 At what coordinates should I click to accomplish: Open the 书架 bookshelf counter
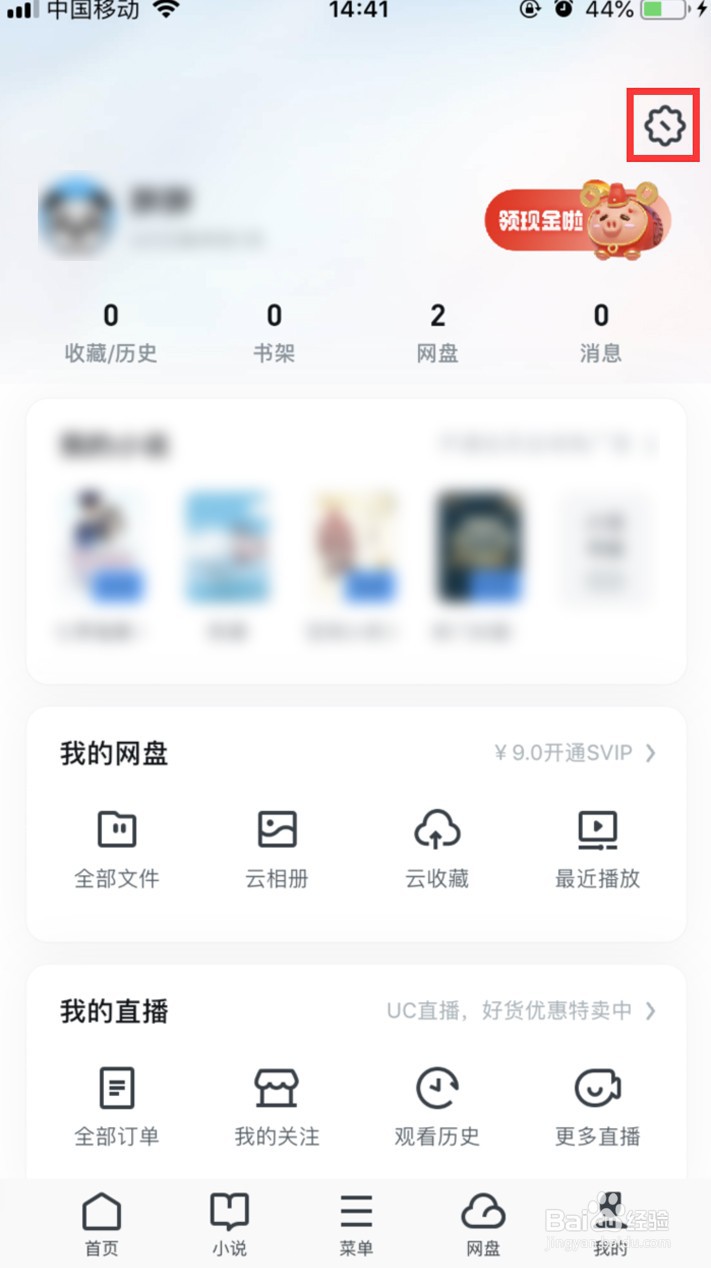pos(274,334)
